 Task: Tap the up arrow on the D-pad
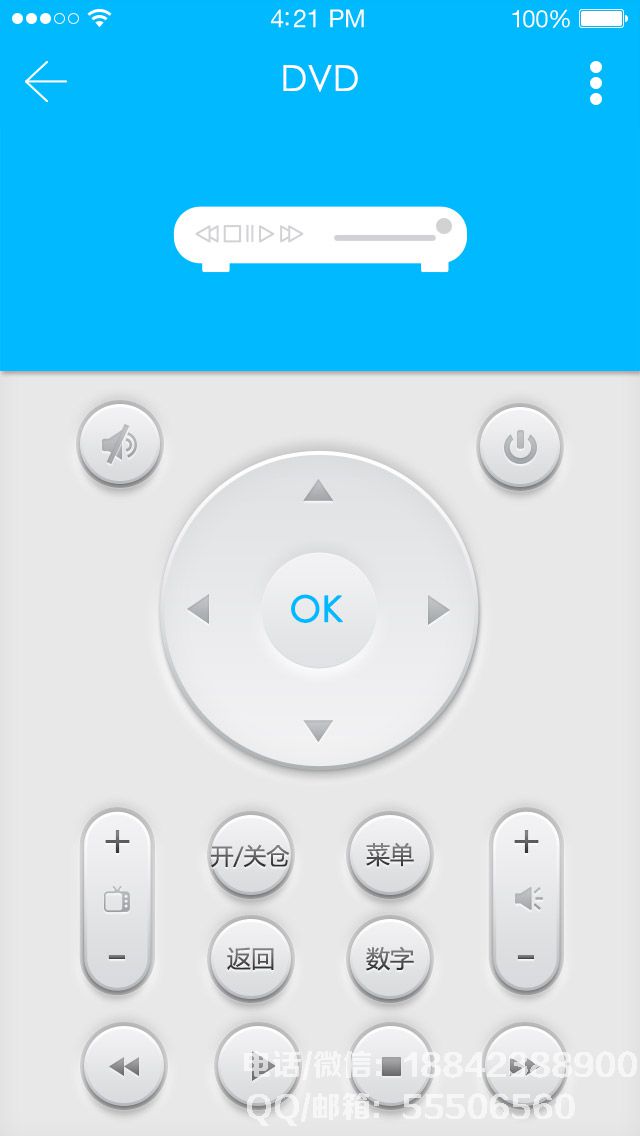pos(318,491)
